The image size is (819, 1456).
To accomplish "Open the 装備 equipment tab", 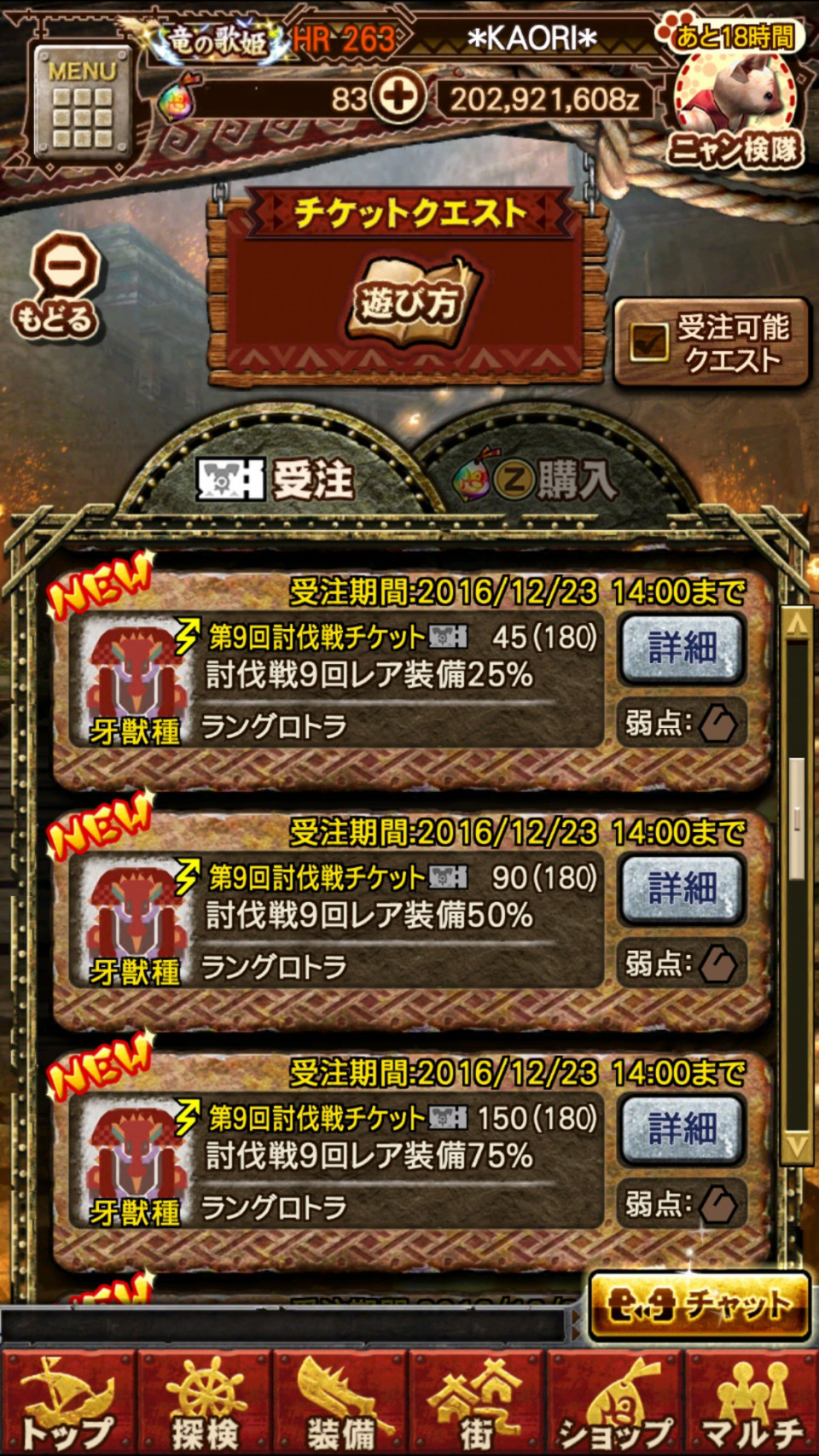I will [341, 1404].
